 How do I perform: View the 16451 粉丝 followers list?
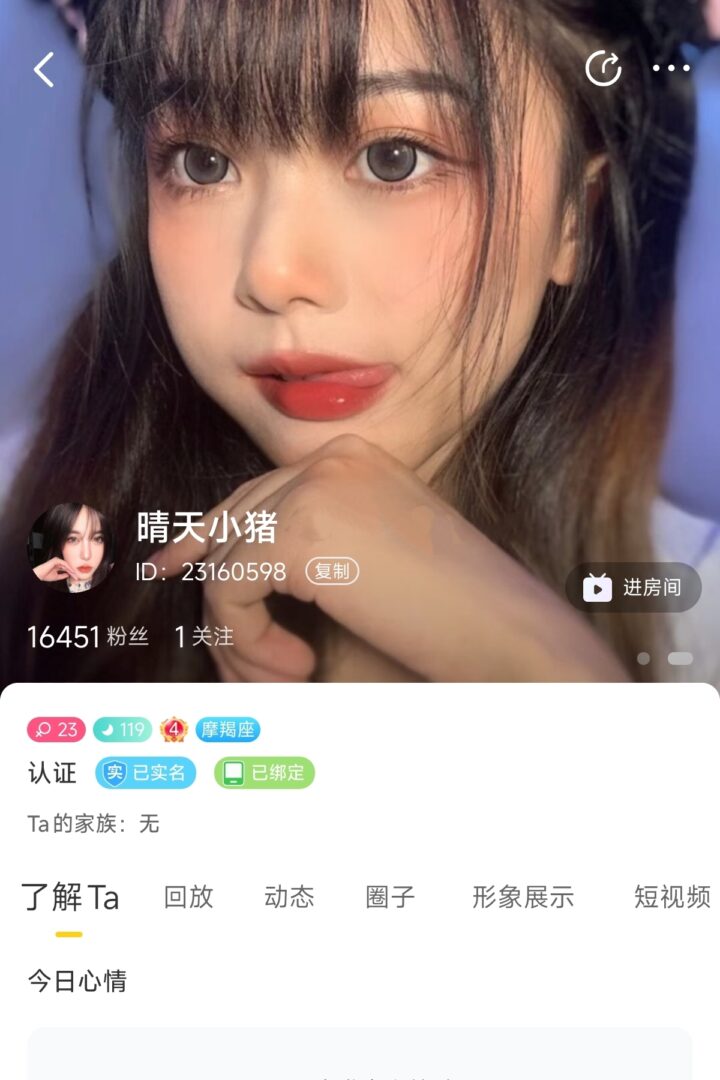88,637
